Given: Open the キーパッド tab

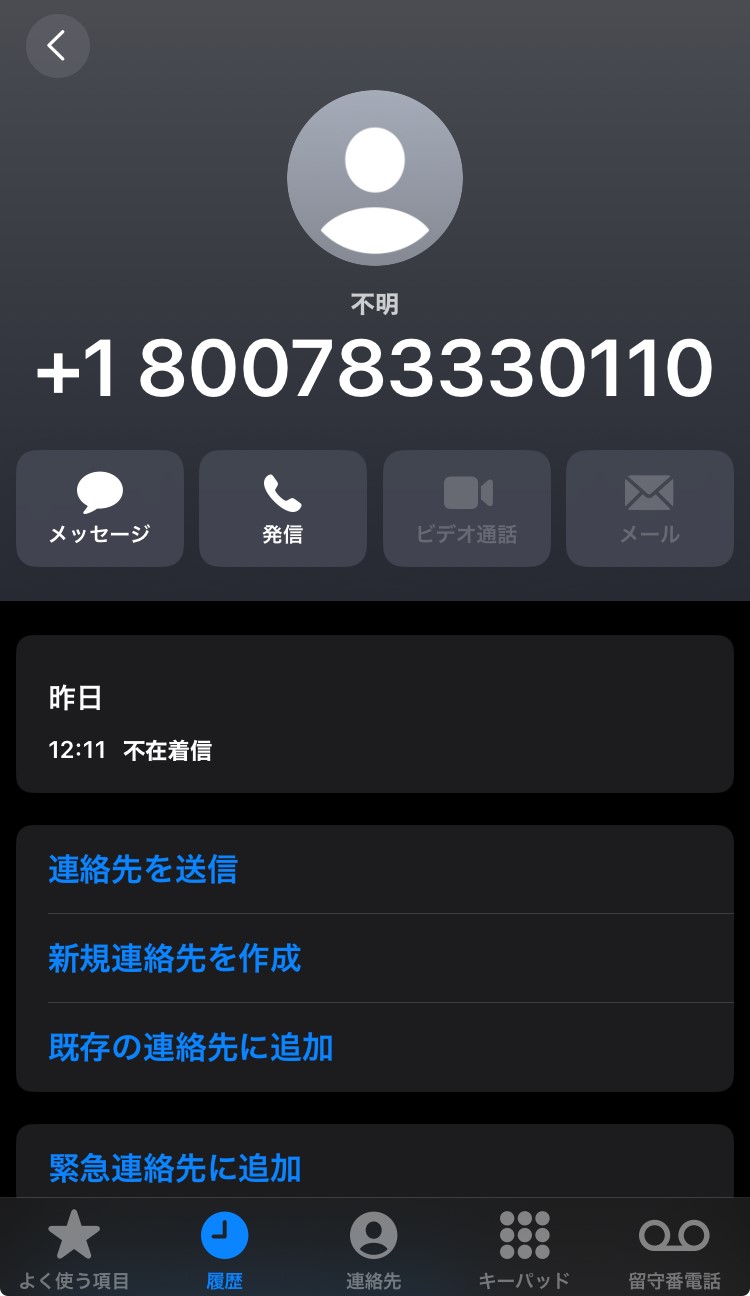Looking at the screenshot, I should [524, 1249].
